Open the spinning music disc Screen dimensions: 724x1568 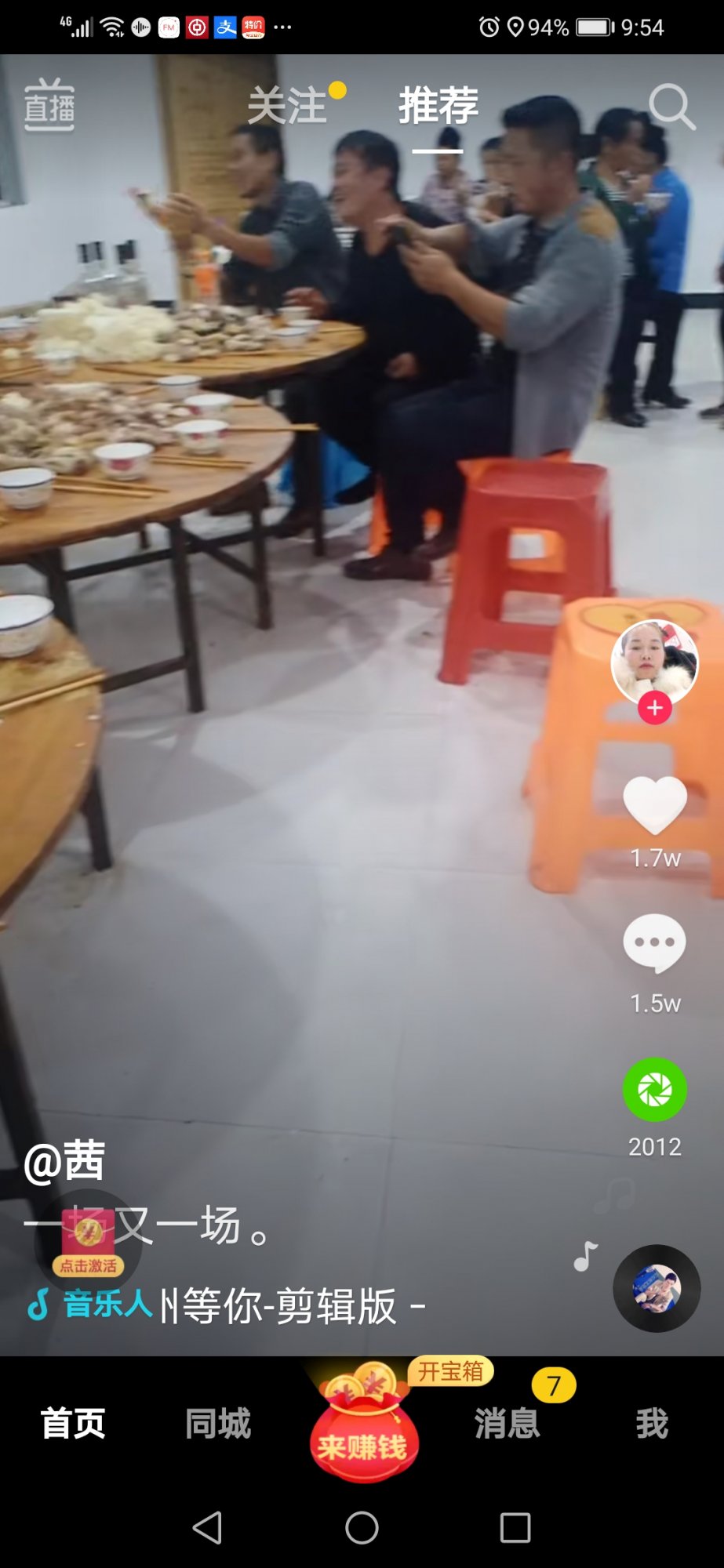[657, 1288]
